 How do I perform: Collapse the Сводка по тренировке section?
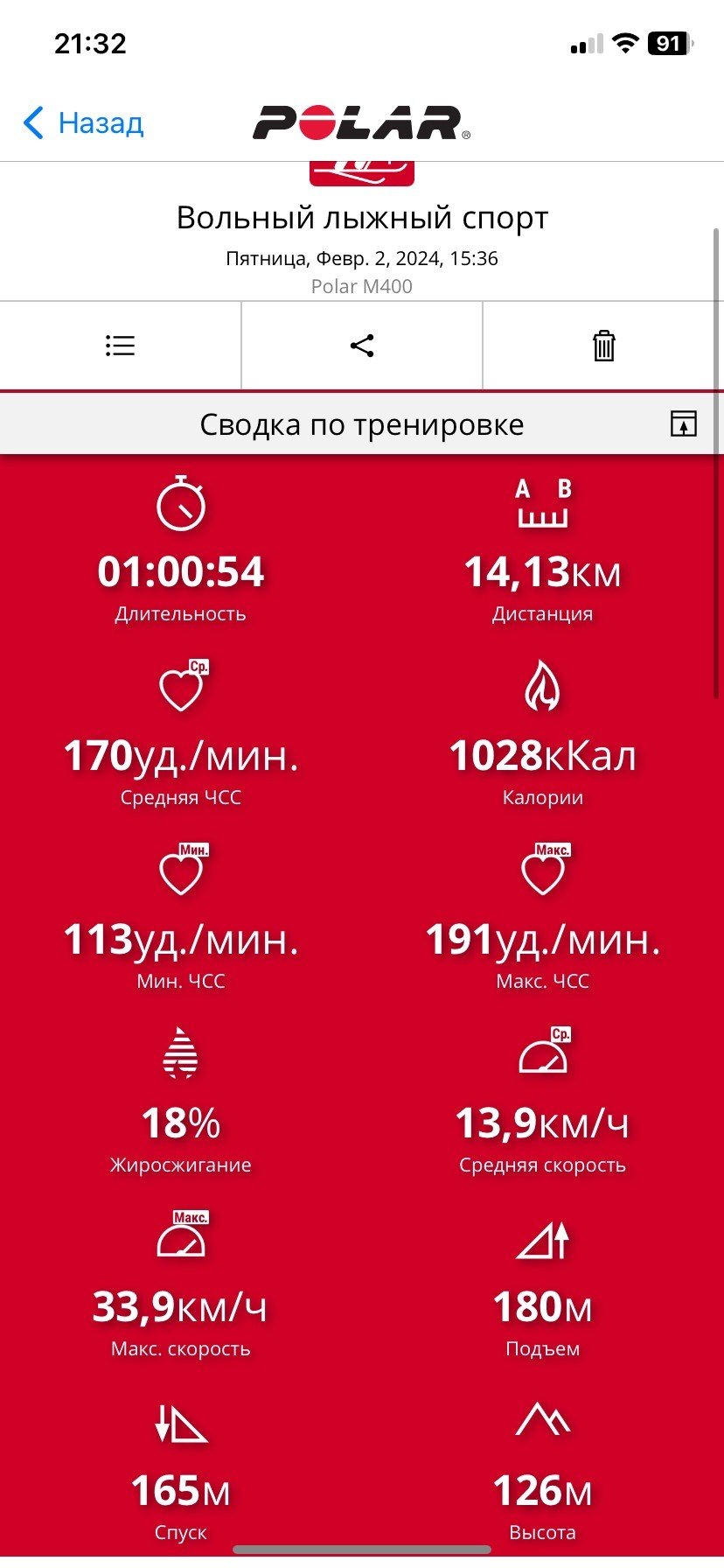coord(684,424)
